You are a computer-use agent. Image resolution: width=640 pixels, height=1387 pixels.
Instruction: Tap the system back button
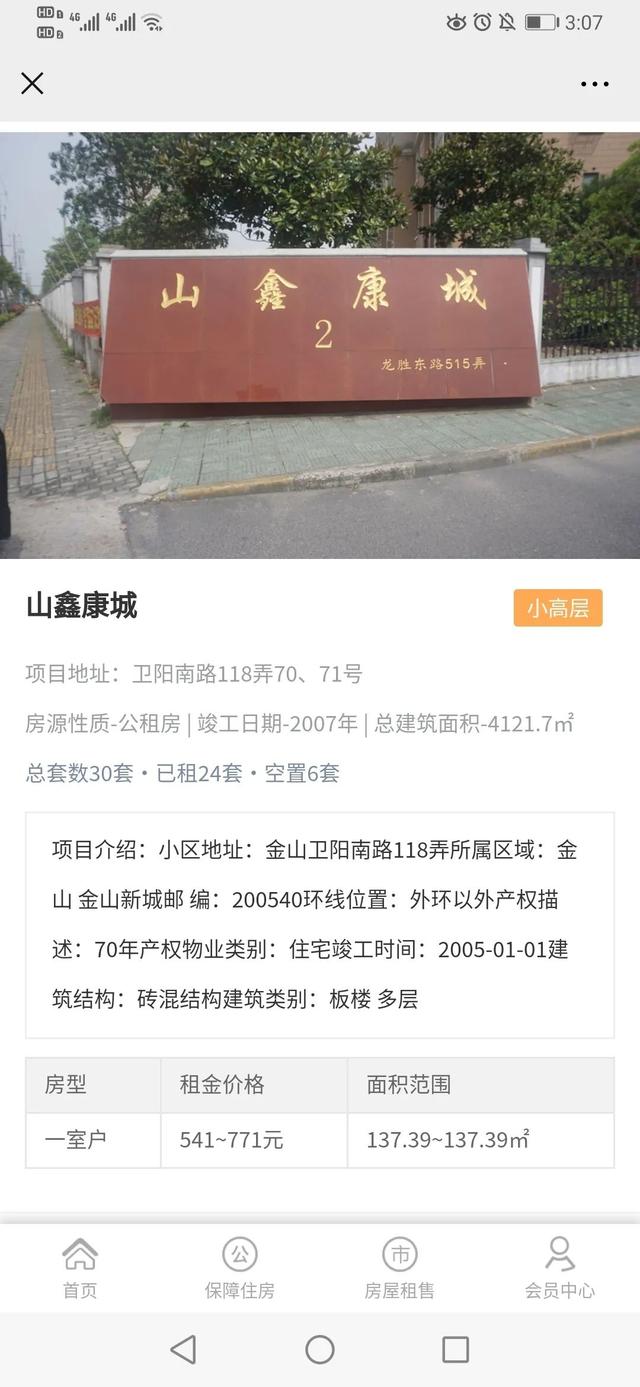point(183,1349)
